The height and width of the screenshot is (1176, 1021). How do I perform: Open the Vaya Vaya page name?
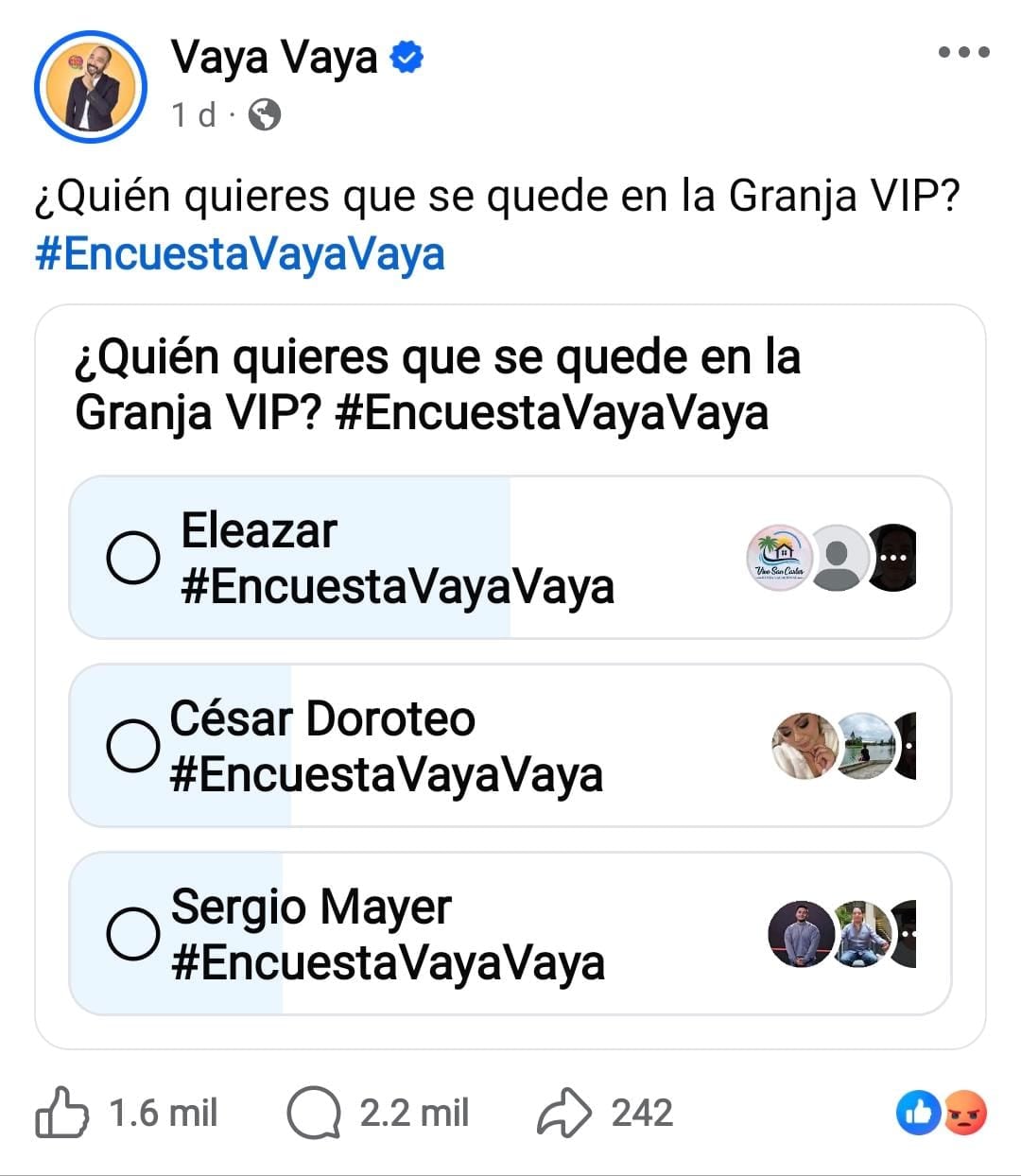coord(274,57)
